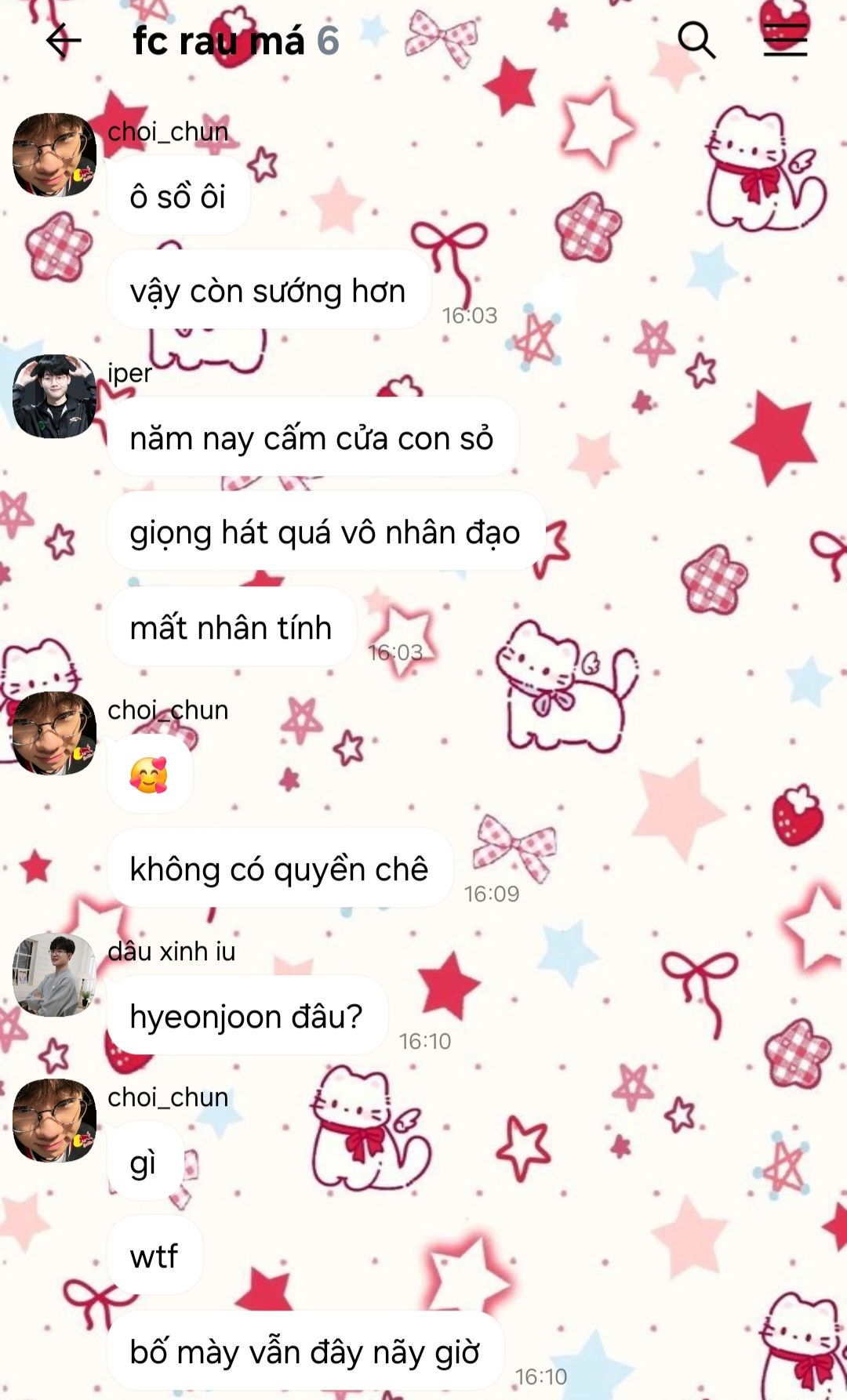
Task: Search within this group chat
Action: click(x=696, y=40)
